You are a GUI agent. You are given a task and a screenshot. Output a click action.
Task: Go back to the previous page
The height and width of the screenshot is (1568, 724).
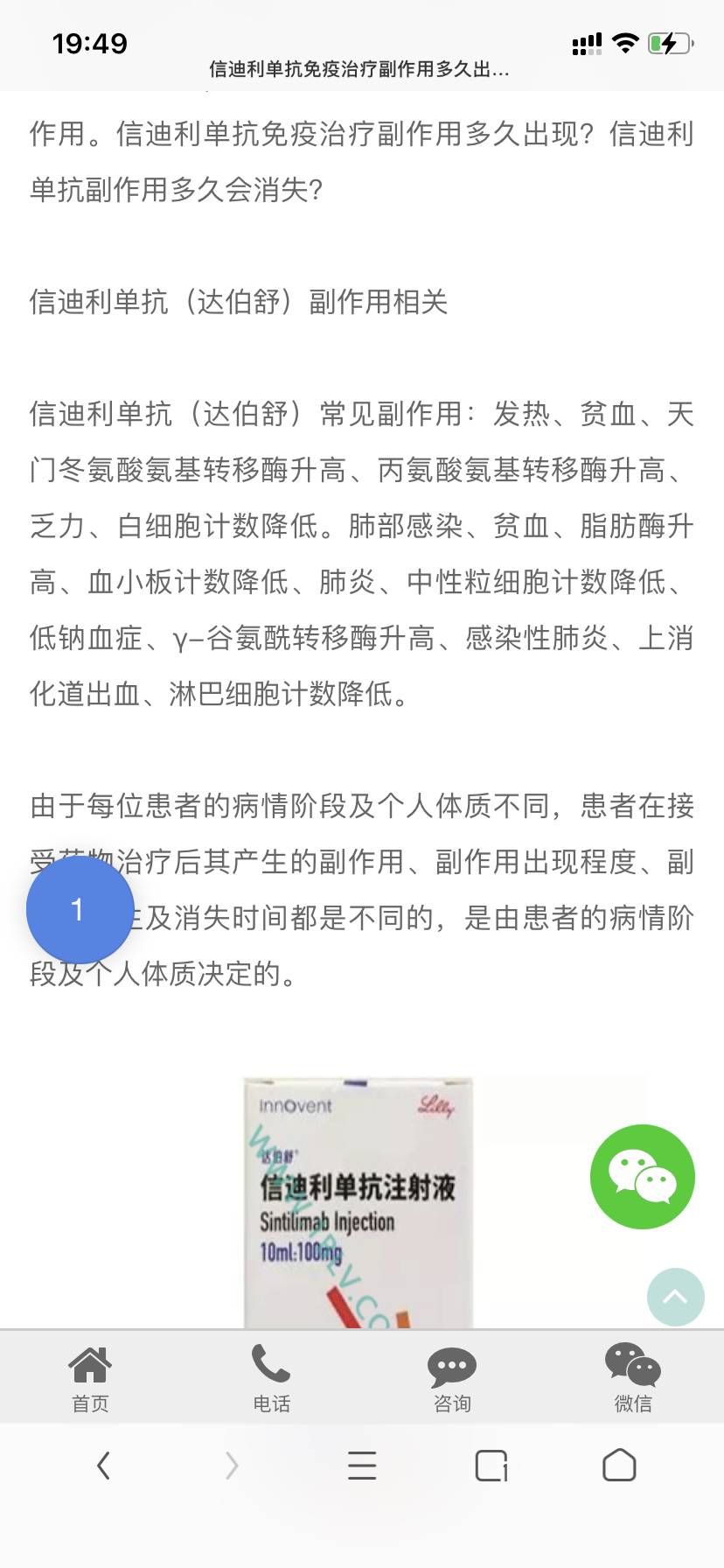pyautogui.click(x=103, y=1465)
